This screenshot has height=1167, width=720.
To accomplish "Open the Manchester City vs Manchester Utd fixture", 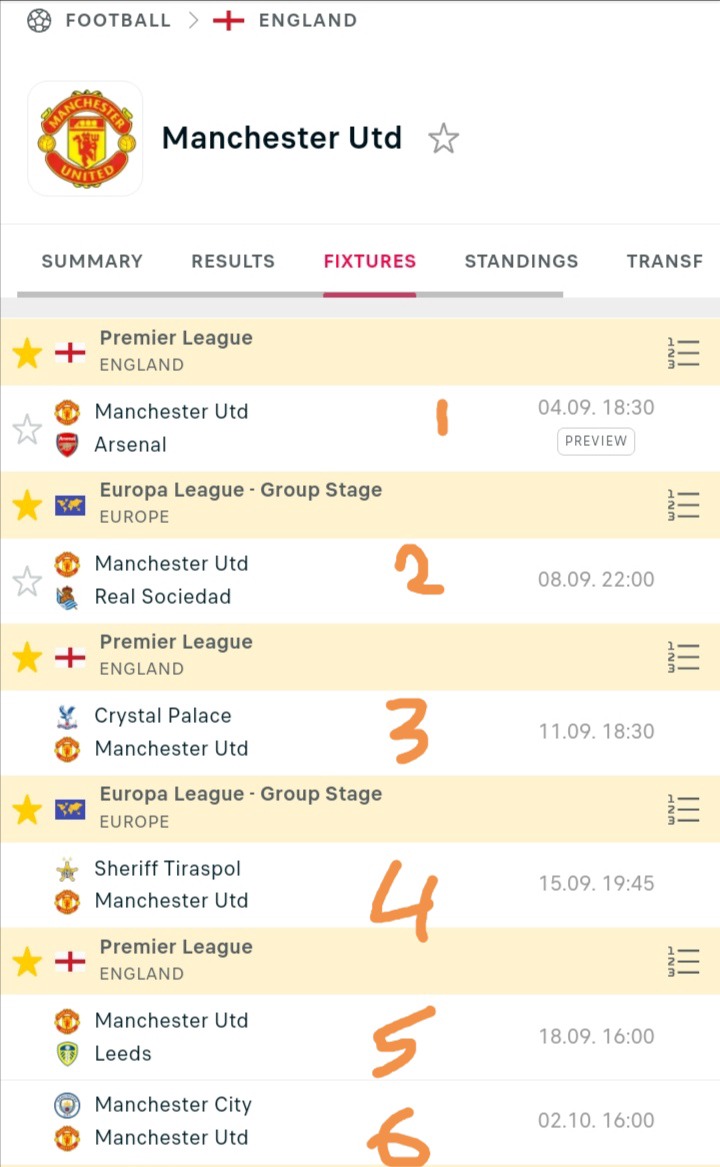I will click(x=360, y=1122).
